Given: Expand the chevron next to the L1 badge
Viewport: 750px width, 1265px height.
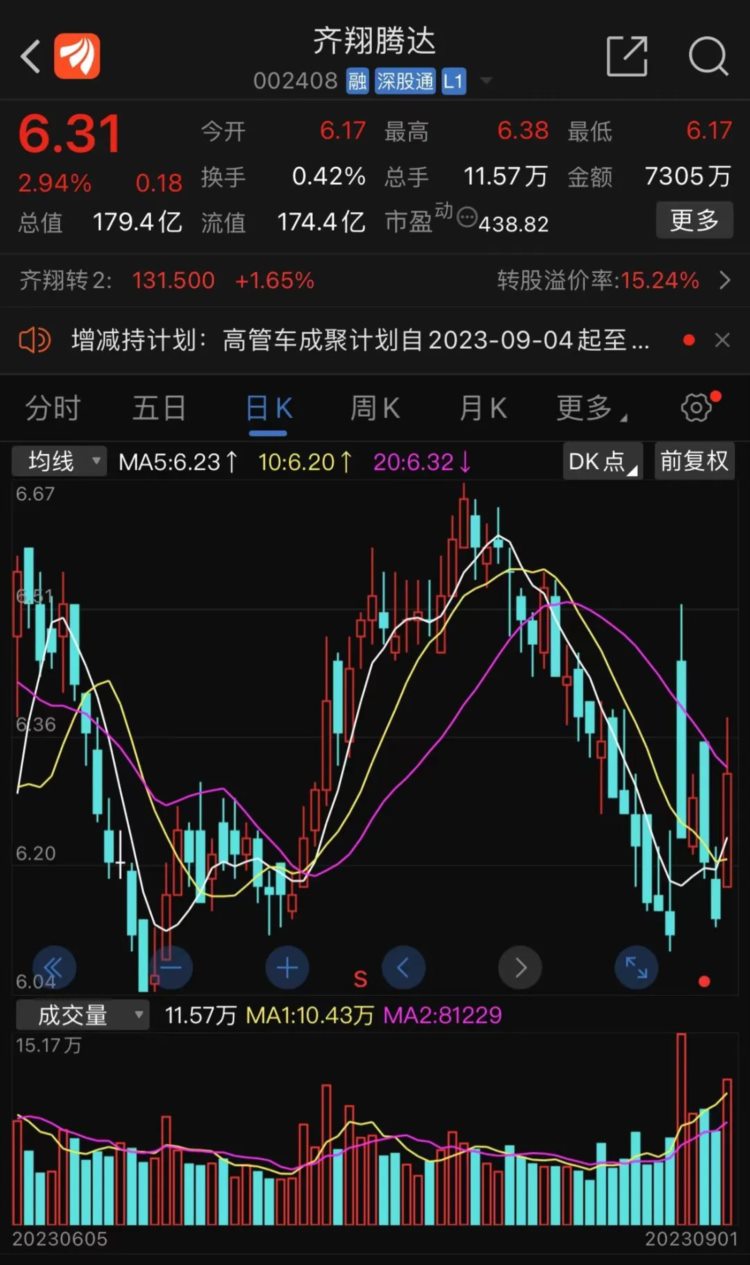Looking at the screenshot, I should [484, 81].
